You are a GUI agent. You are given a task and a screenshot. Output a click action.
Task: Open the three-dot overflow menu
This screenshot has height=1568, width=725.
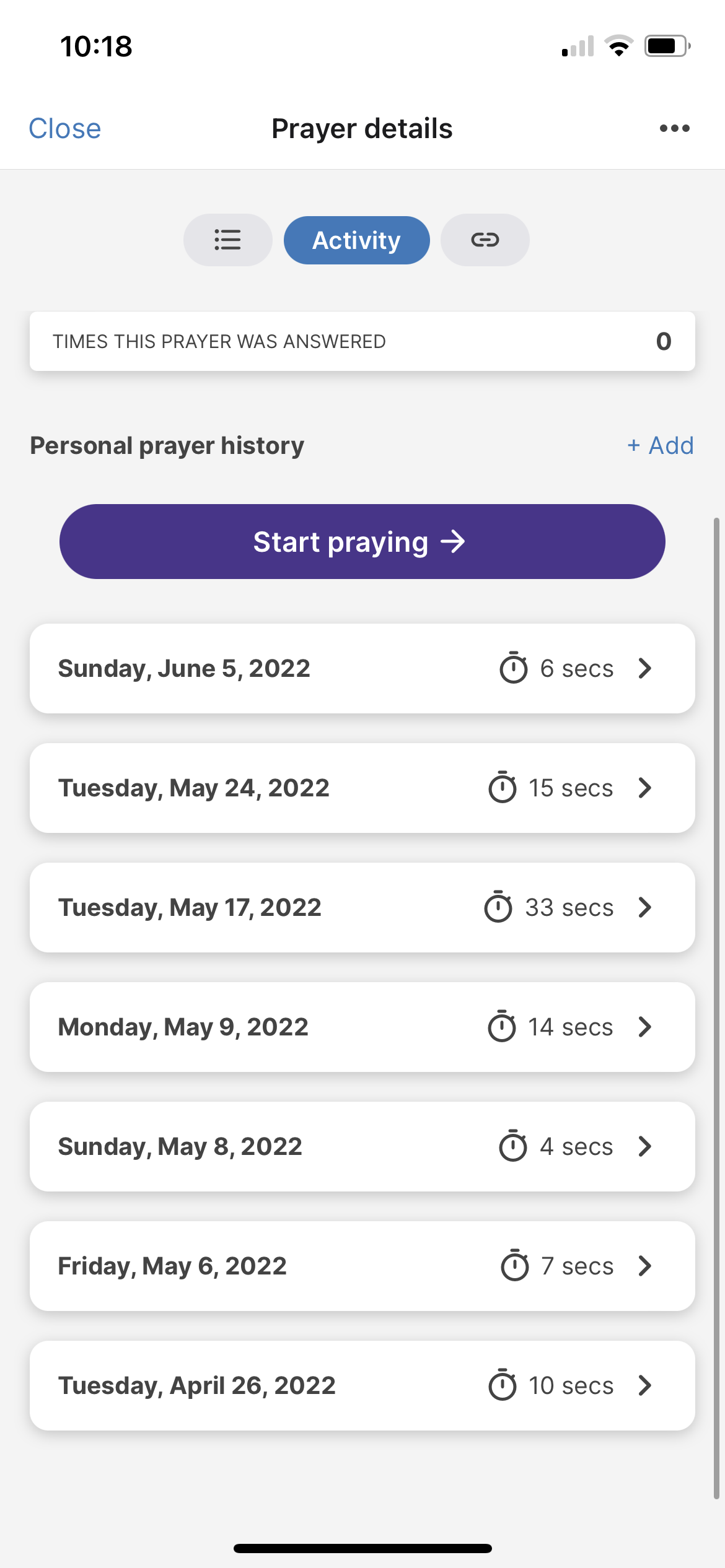tap(674, 128)
